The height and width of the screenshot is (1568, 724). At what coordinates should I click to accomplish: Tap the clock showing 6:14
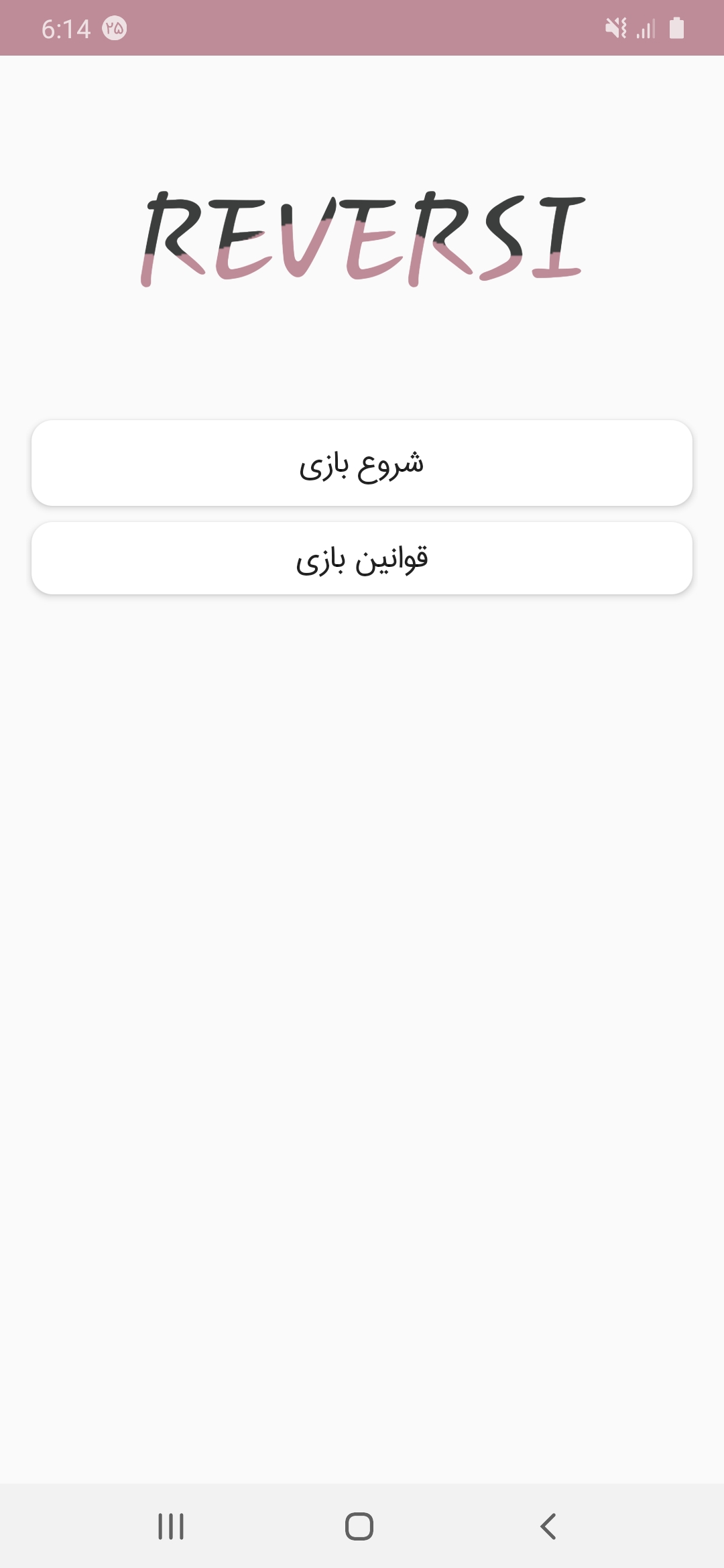pos(67,28)
